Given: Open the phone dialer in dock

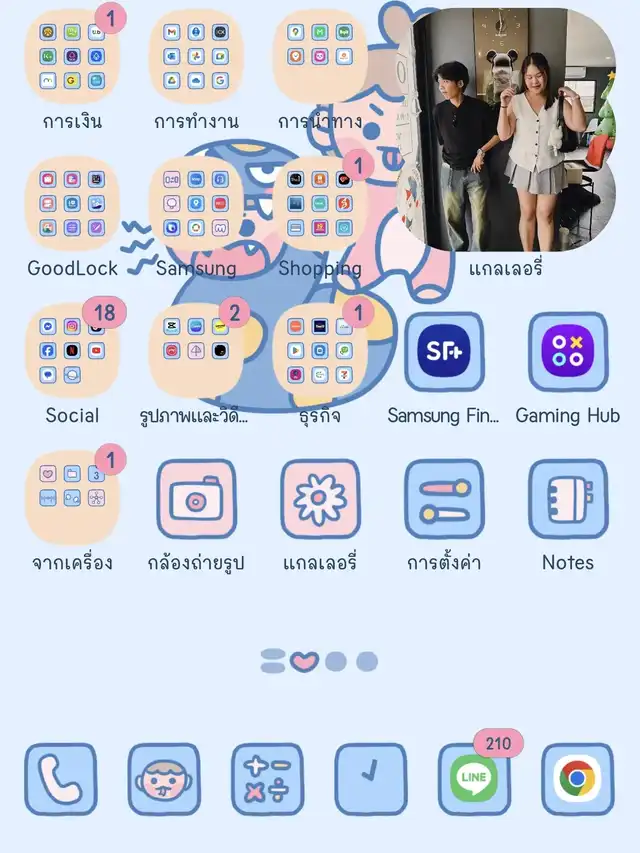Looking at the screenshot, I should (x=61, y=779).
